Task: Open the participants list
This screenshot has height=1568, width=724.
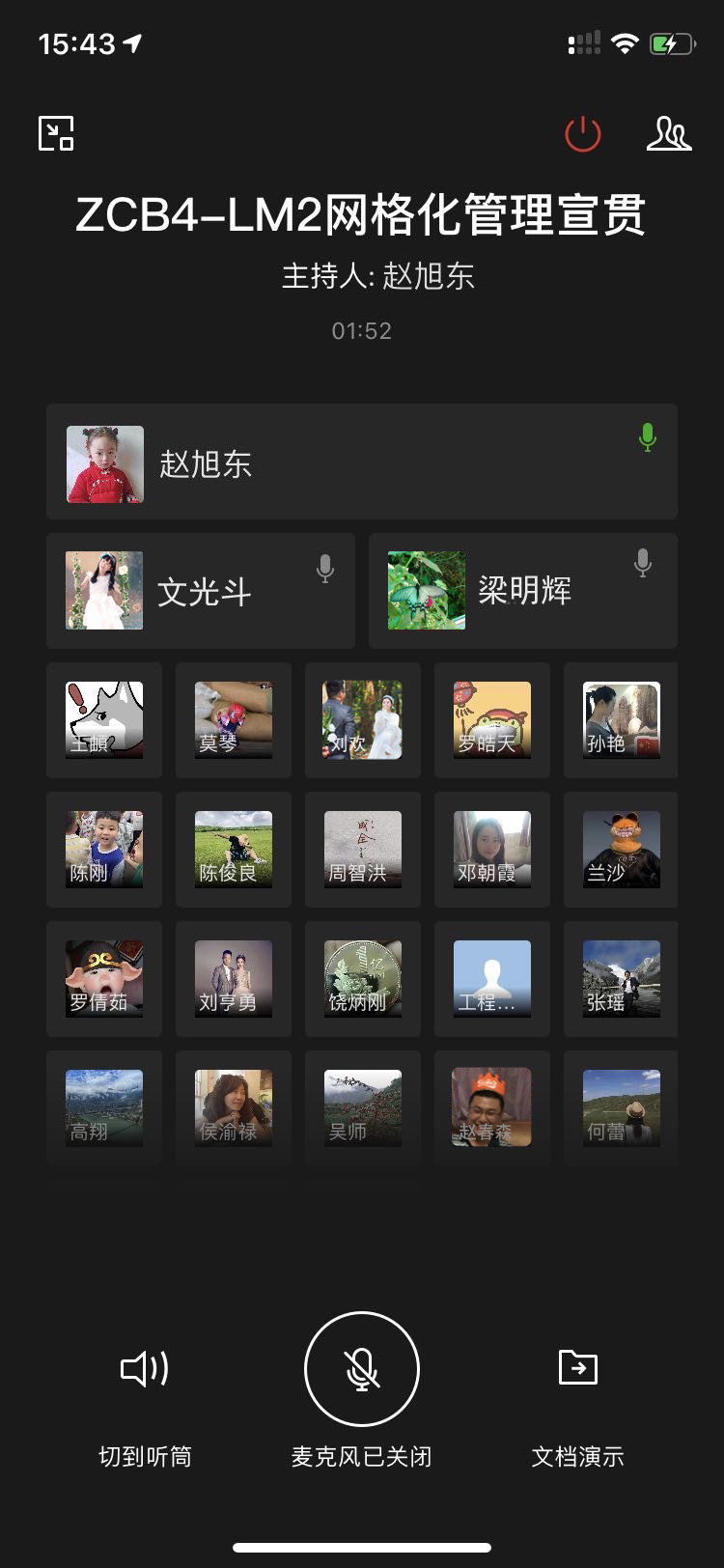Action: click(668, 134)
